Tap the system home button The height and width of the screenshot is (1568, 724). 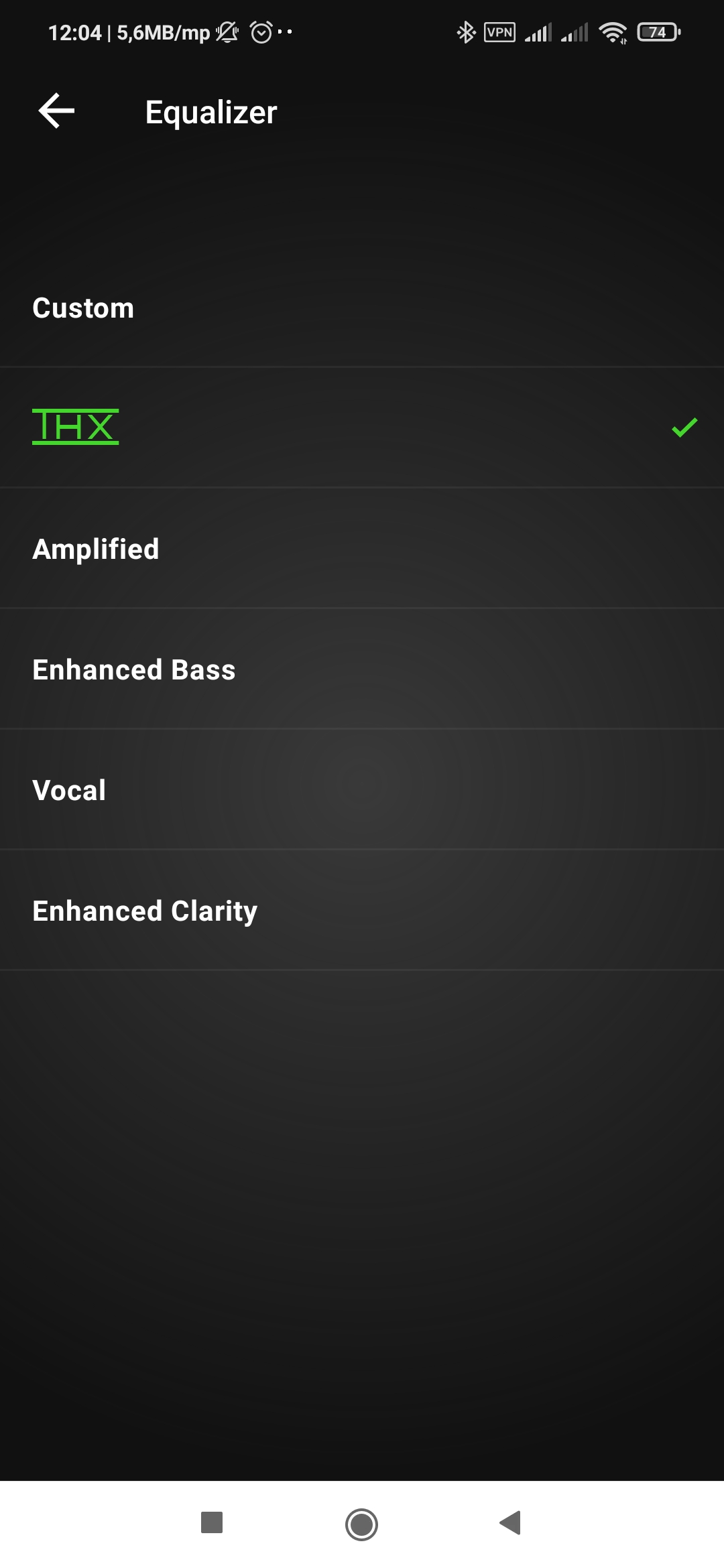361,1524
